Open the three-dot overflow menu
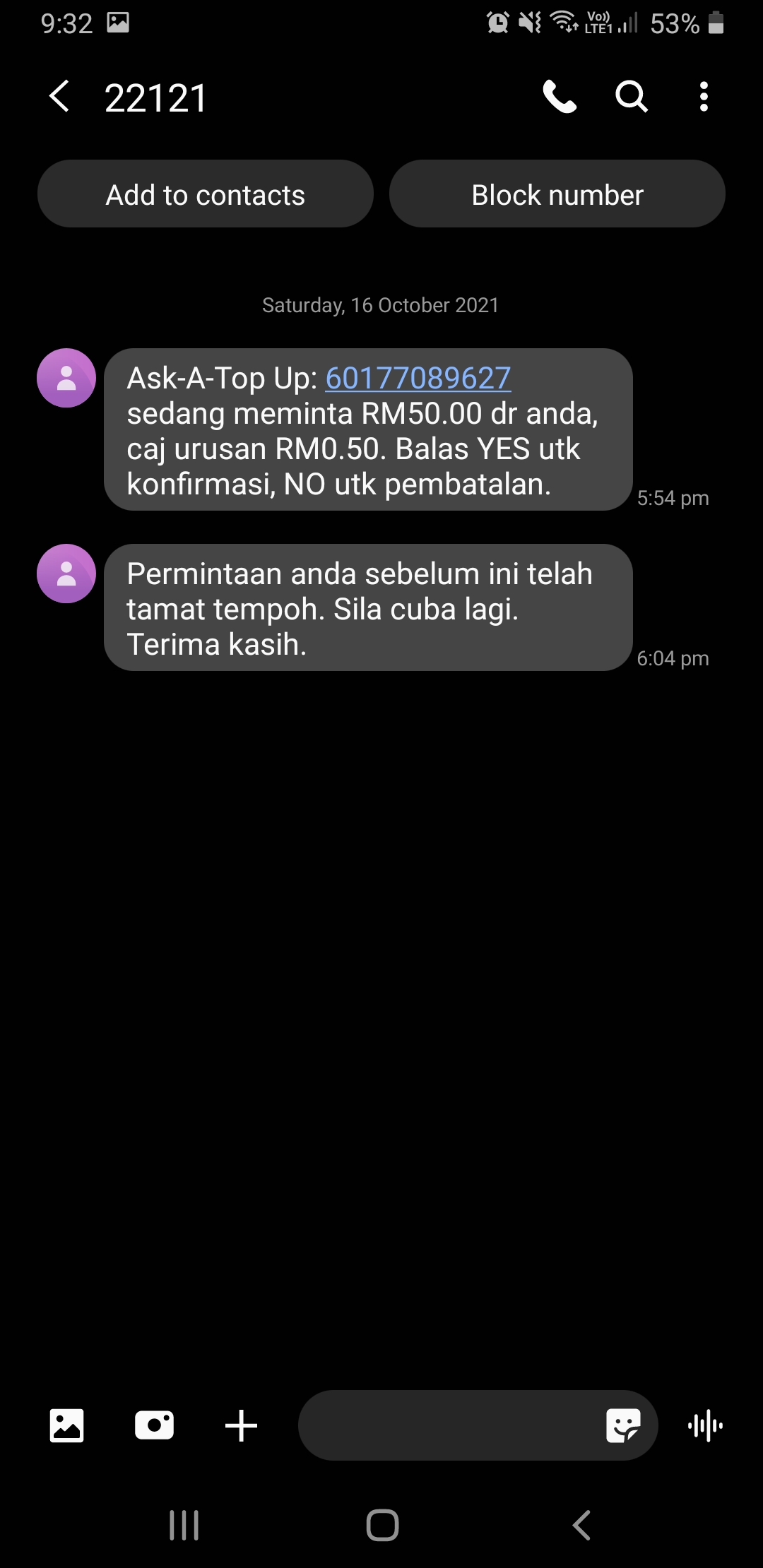The height and width of the screenshot is (1568, 763). (704, 97)
